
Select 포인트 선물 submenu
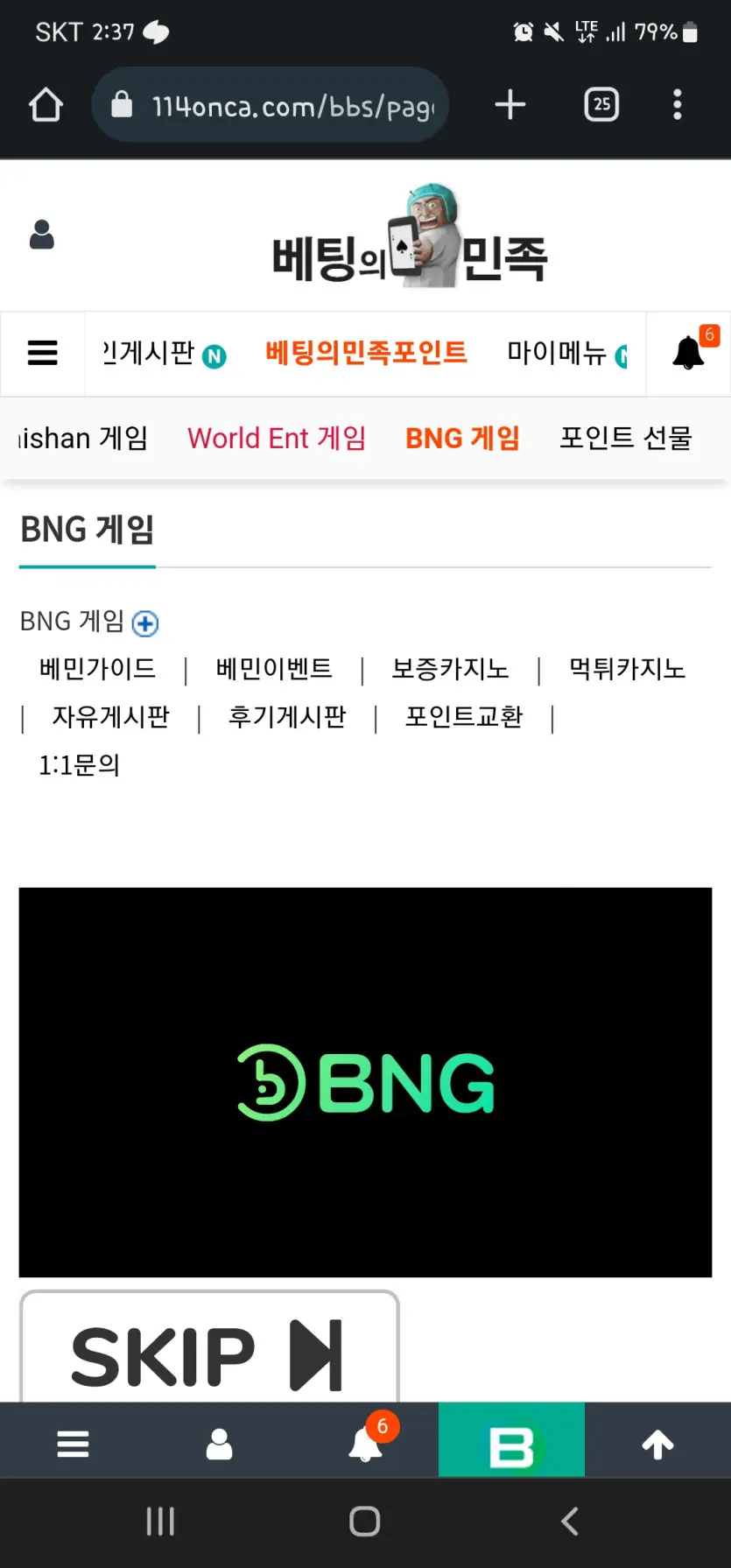pos(626,438)
